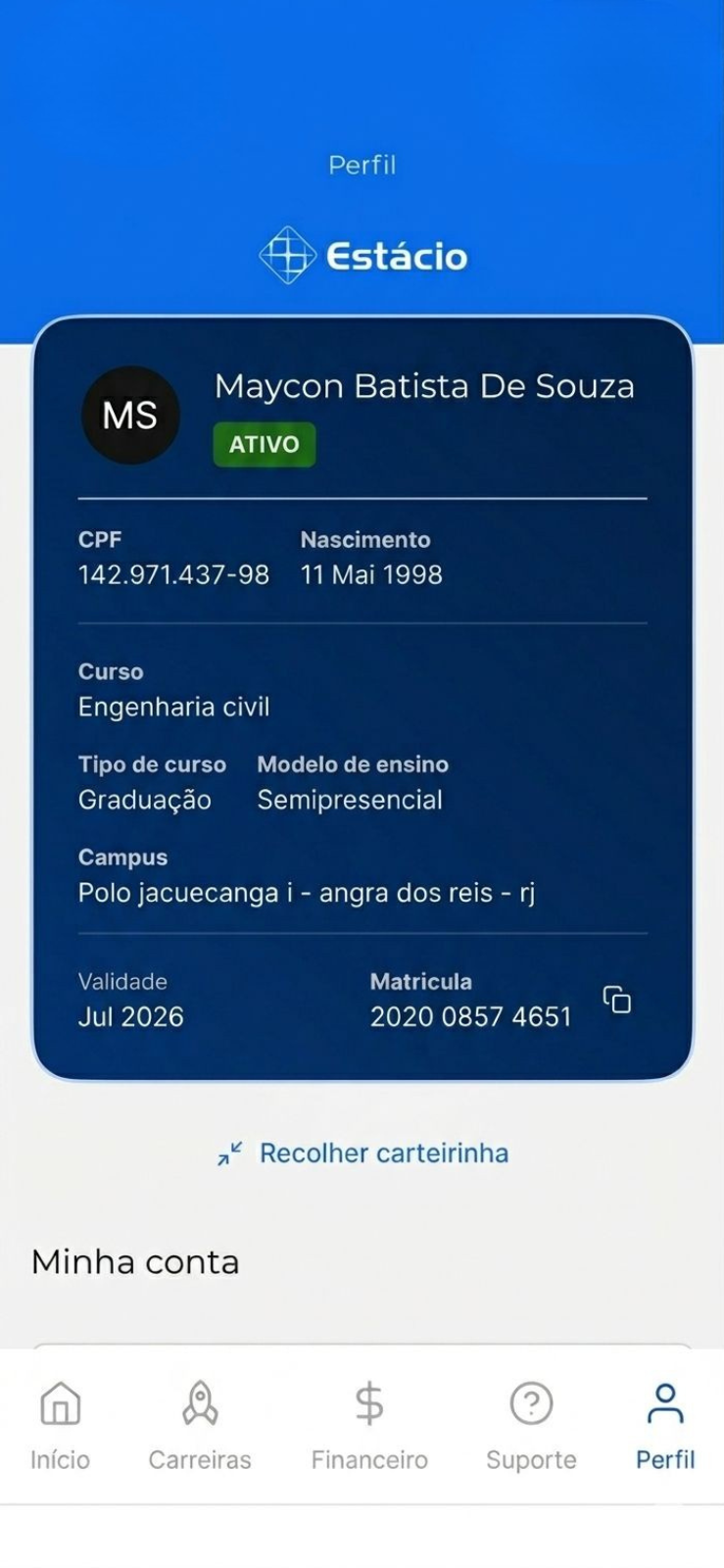Select the Engenharia civil course text
724x1568 pixels.
[172, 707]
